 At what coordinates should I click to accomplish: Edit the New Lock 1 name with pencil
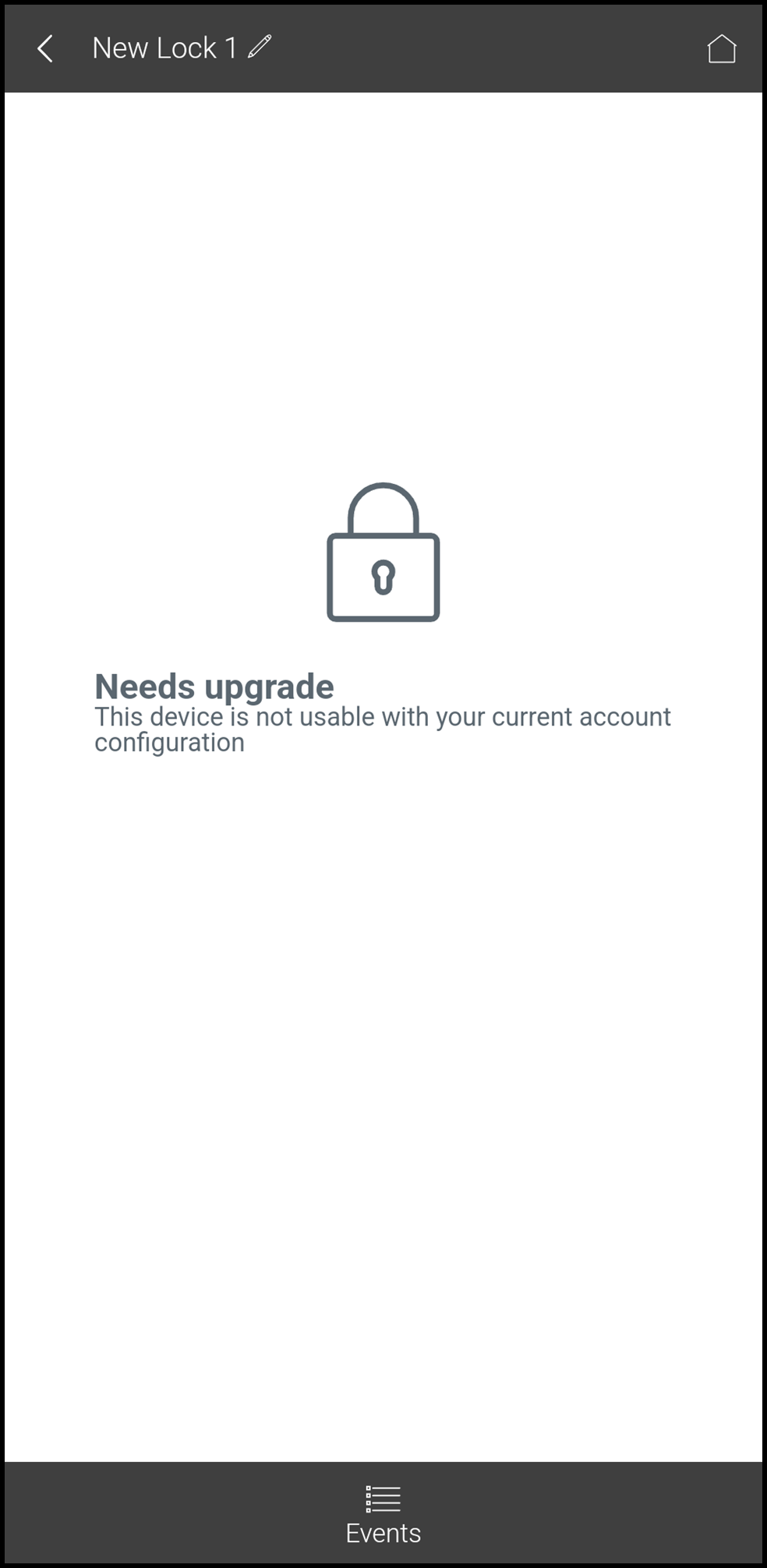260,47
